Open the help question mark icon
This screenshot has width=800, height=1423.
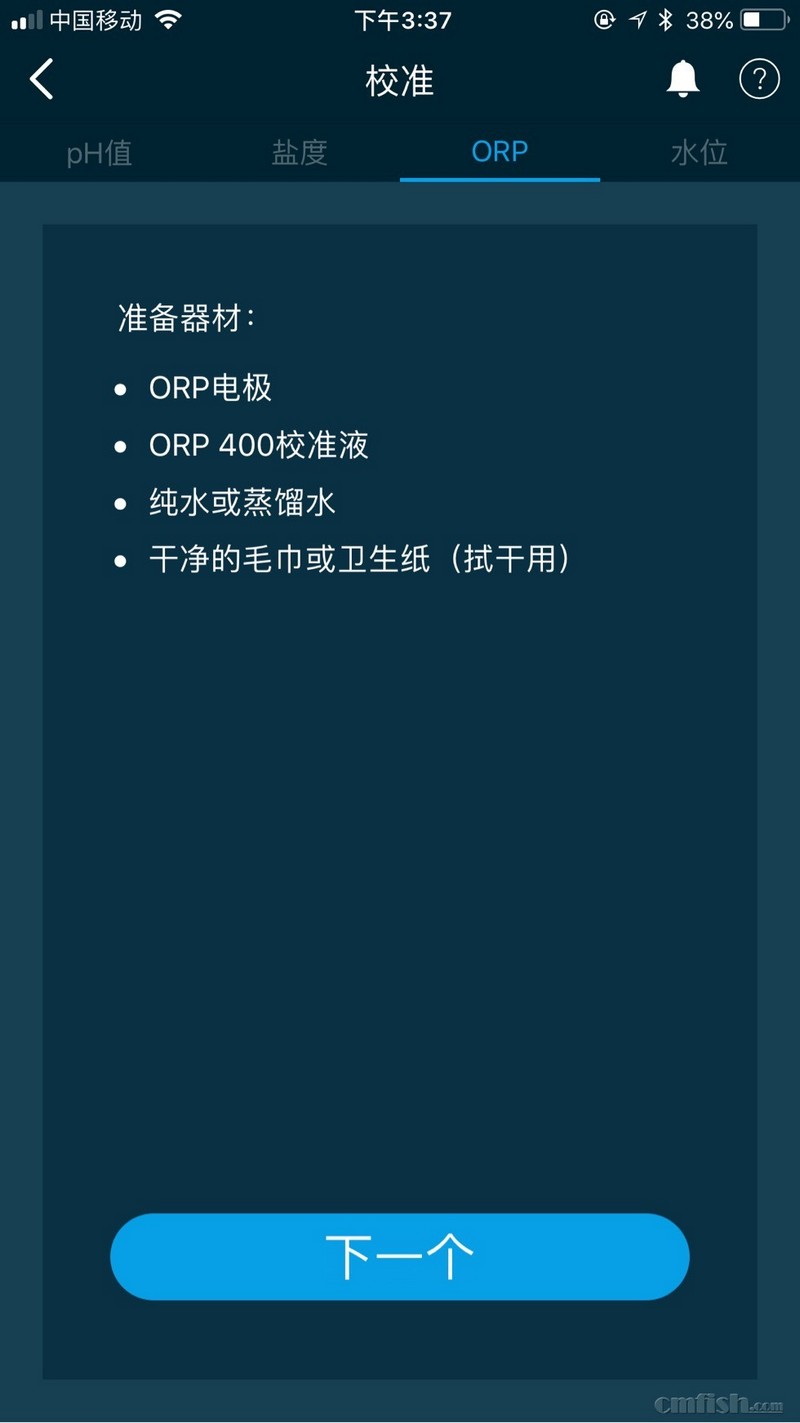tap(759, 79)
